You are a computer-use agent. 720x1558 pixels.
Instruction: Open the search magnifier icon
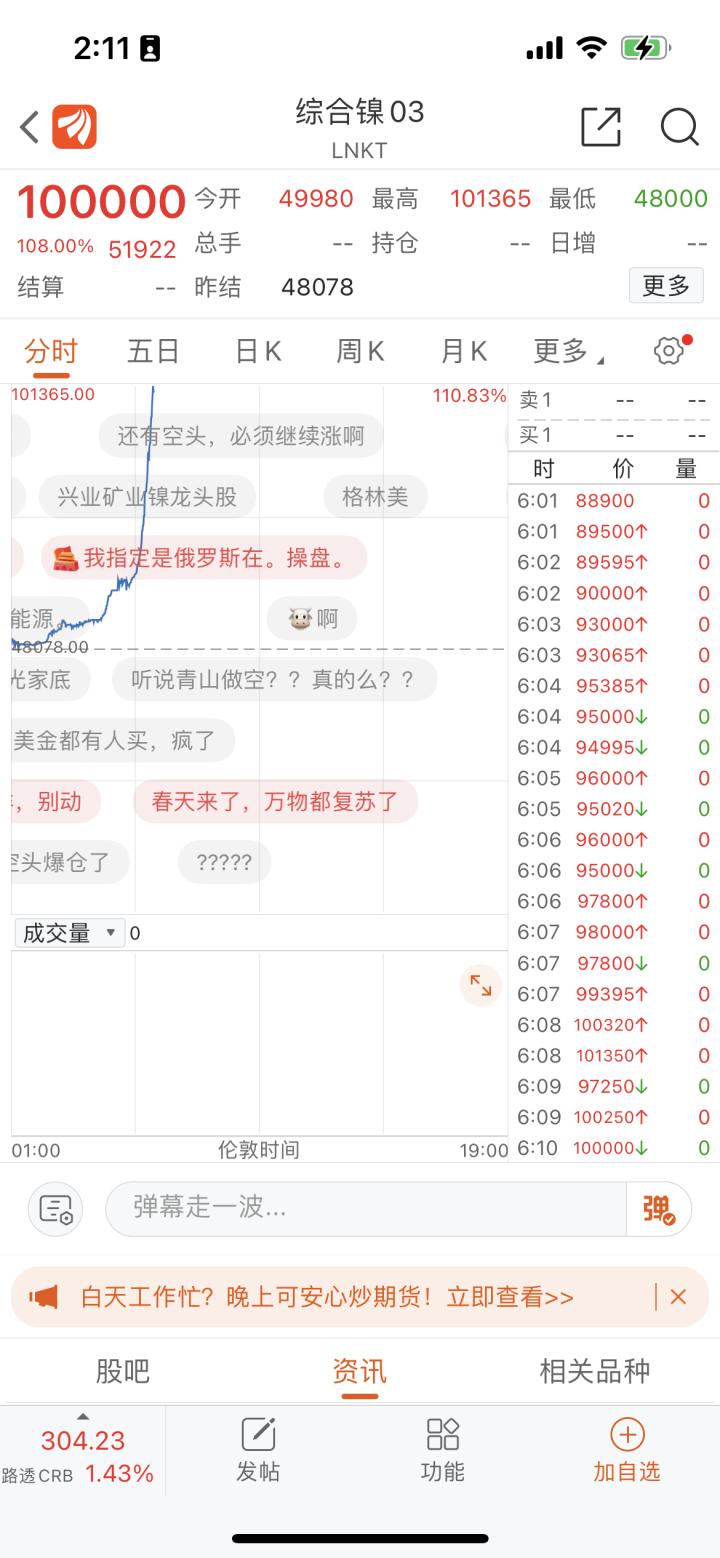(x=679, y=127)
